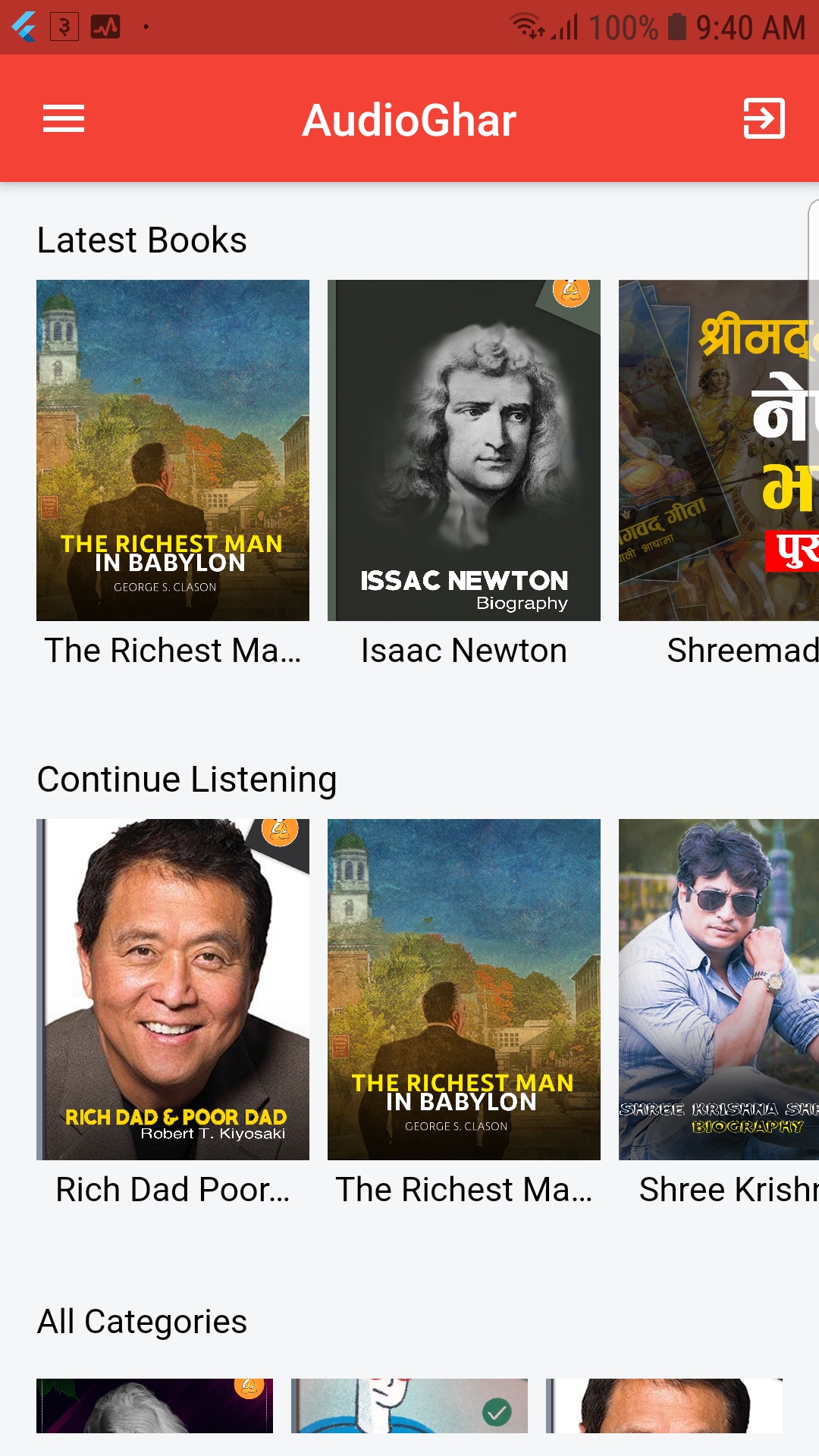Resume The Richest Man in Continue Listening
The width and height of the screenshot is (819, 1456).
463,989
